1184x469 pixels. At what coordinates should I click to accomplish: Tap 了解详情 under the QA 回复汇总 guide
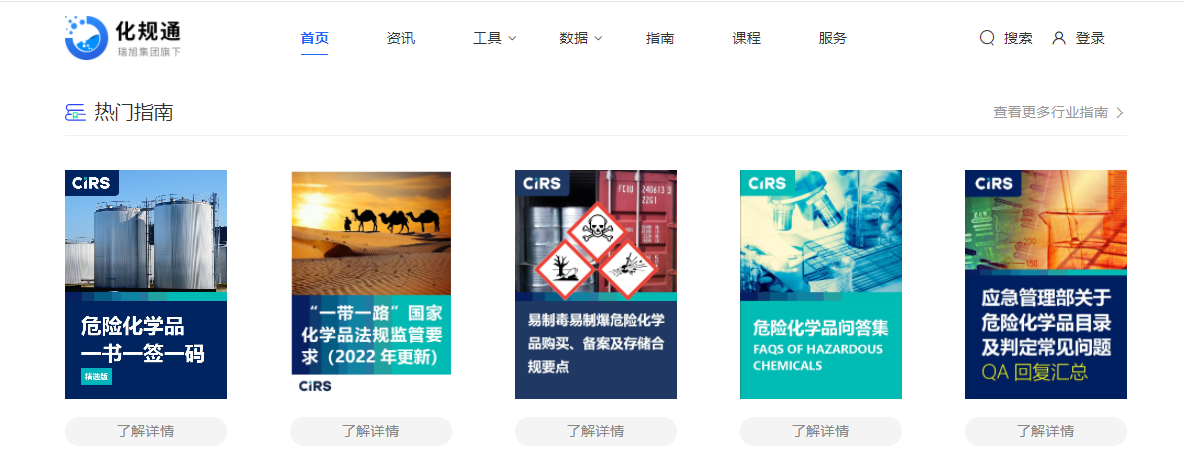[1046, 431]
